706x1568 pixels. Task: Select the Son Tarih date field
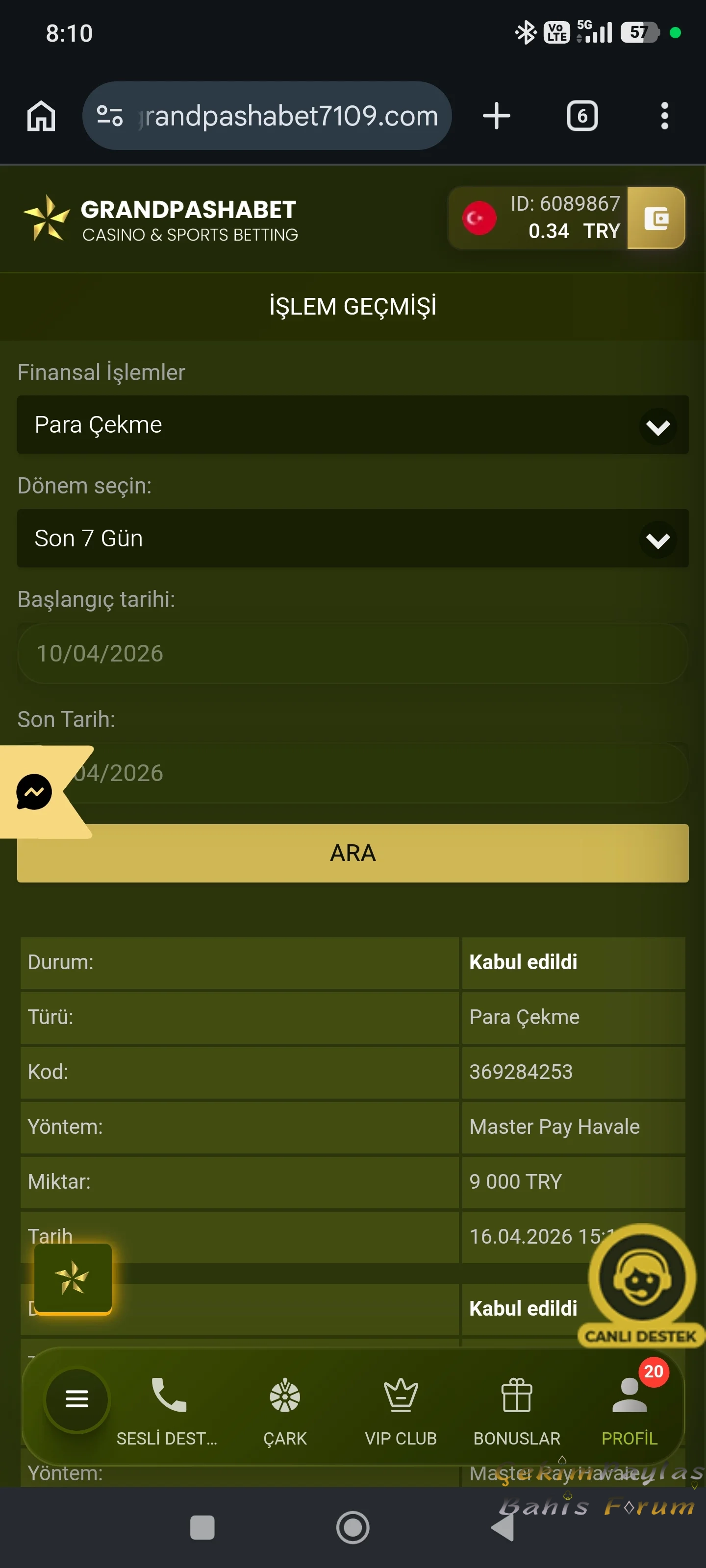378,773
